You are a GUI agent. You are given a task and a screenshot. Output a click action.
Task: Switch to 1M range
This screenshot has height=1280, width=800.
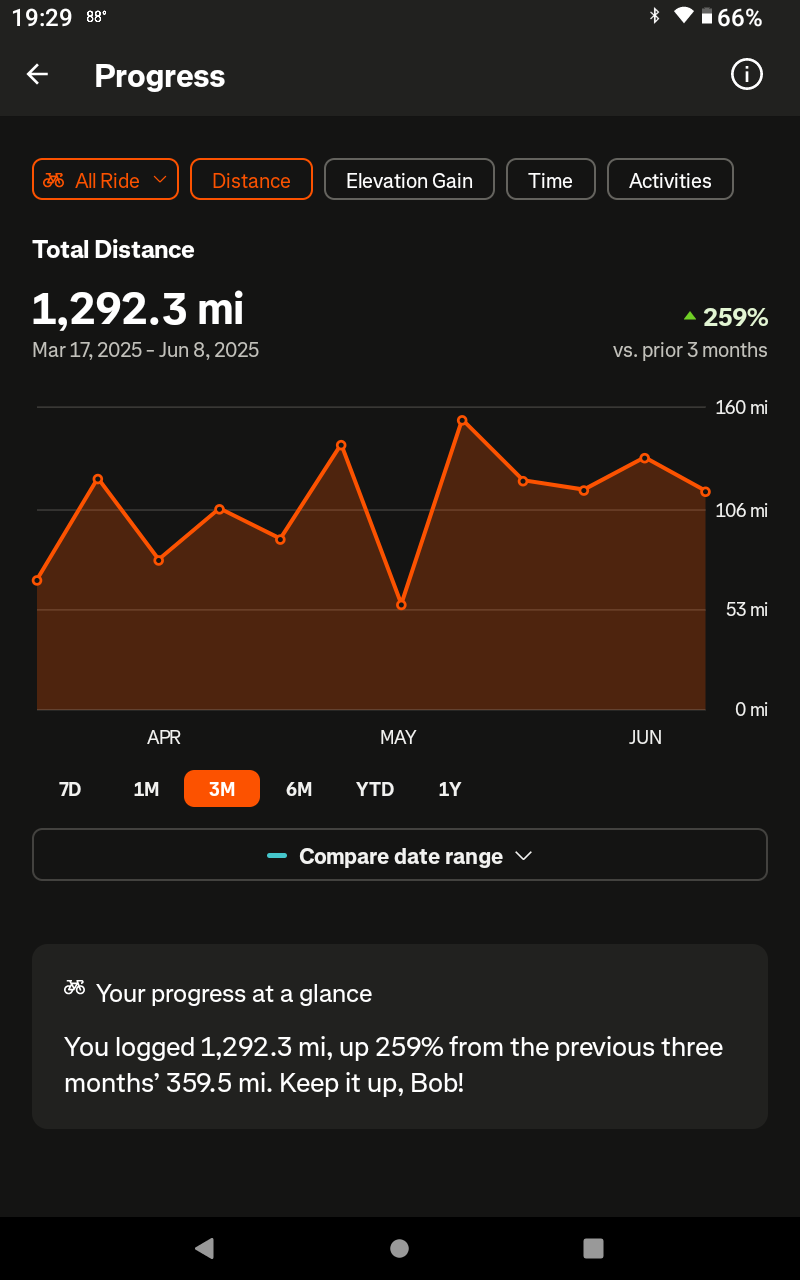pos(146,789)
